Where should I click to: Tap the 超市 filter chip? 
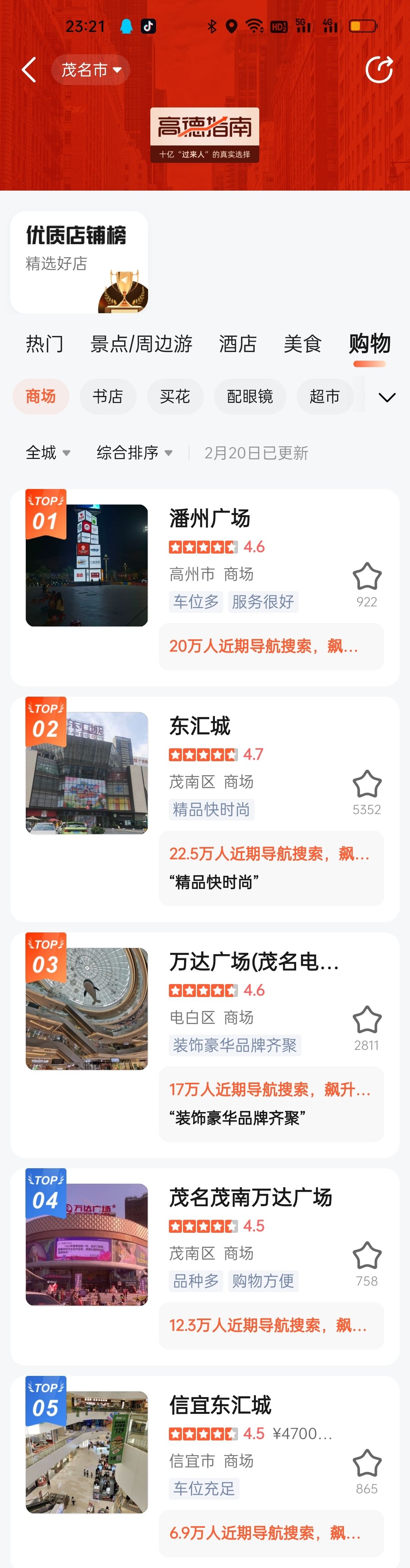pyautogui.click(x=324, y=397)
